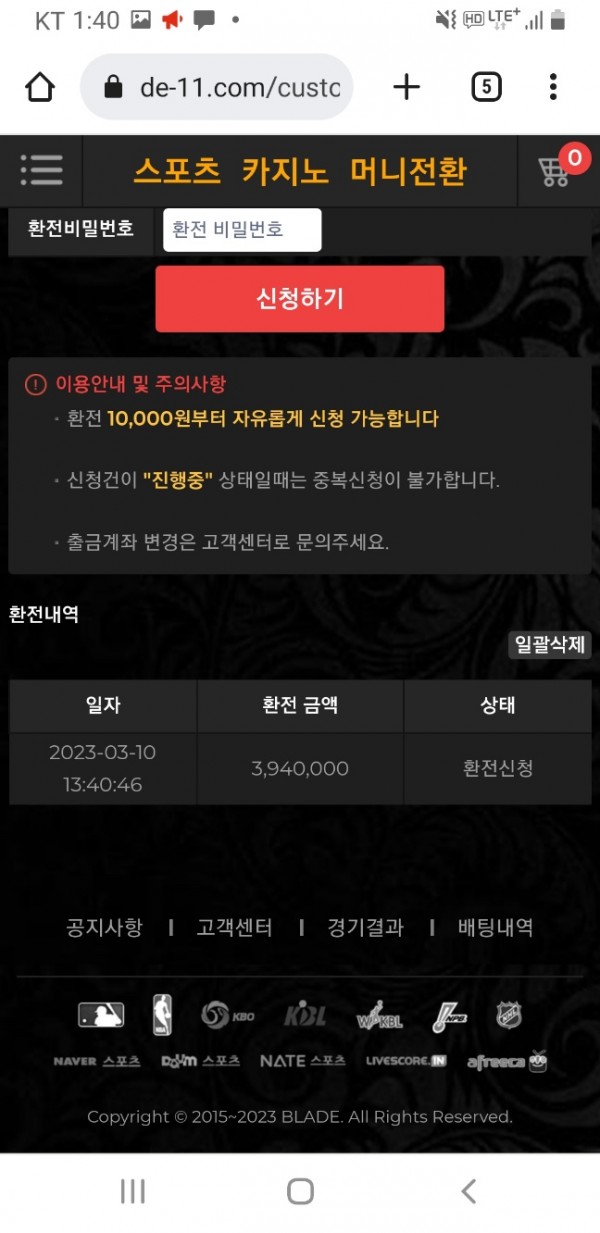Open the 공지사항 link
The width and height of the screenshot is (600, 1233).
(x=104, y=927)
